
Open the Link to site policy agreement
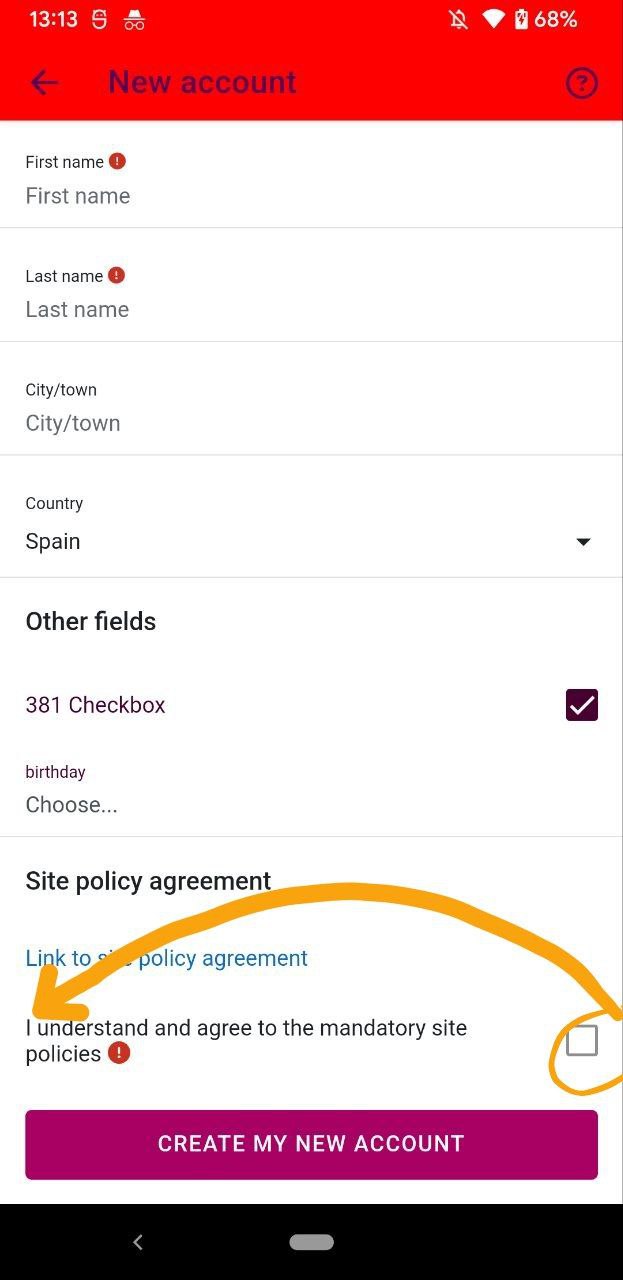166,958
